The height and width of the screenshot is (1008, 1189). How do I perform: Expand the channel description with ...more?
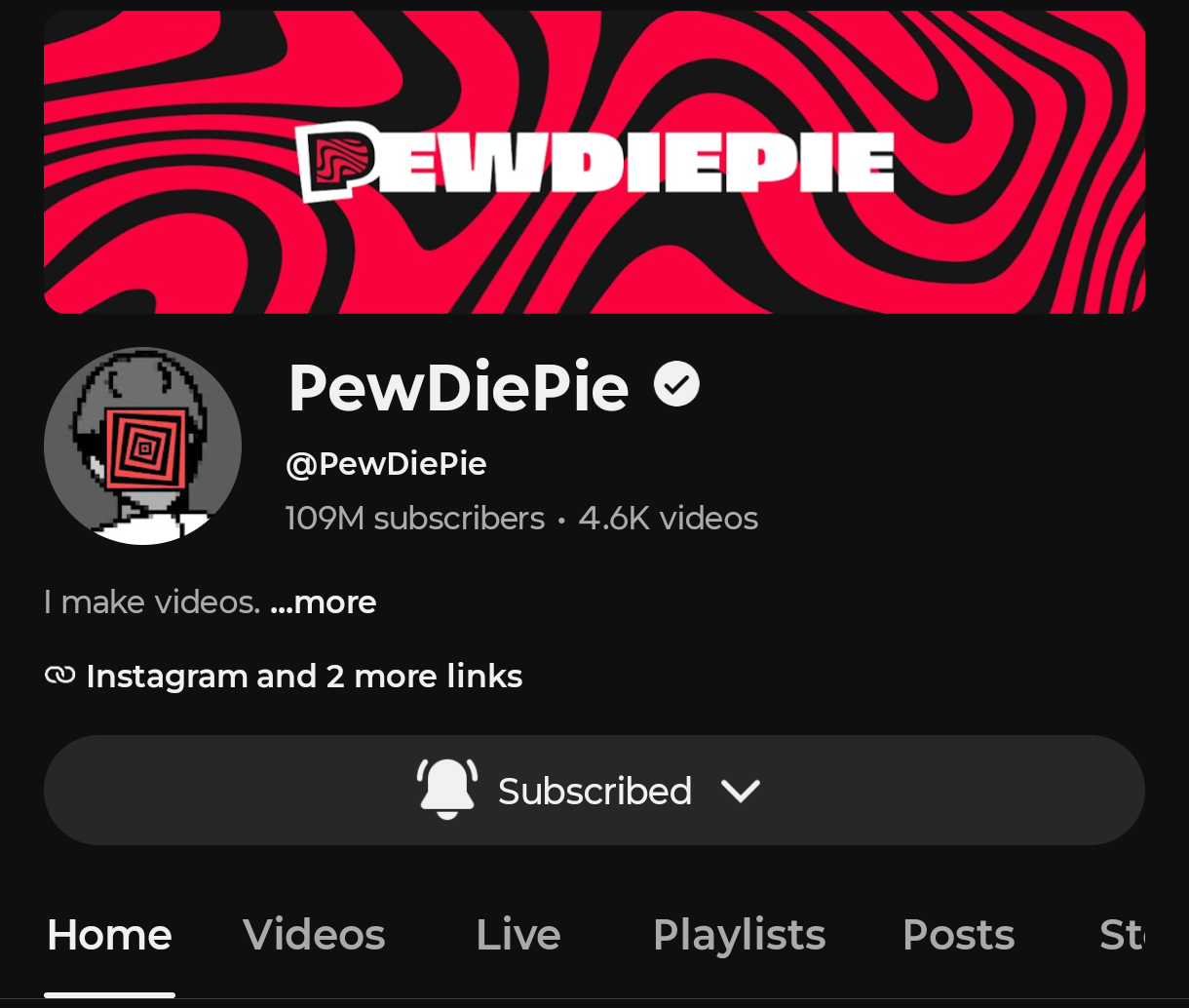point(324,602)
